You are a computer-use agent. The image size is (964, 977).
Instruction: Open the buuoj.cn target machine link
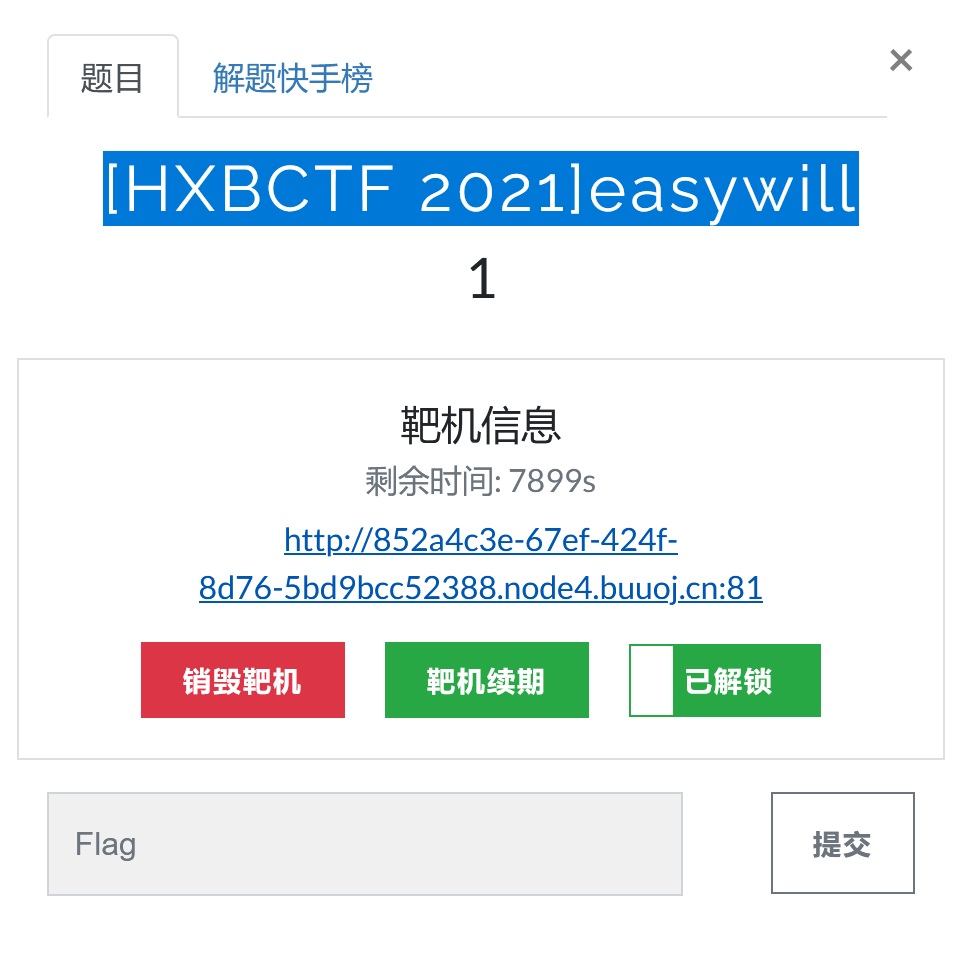(481, 564)
